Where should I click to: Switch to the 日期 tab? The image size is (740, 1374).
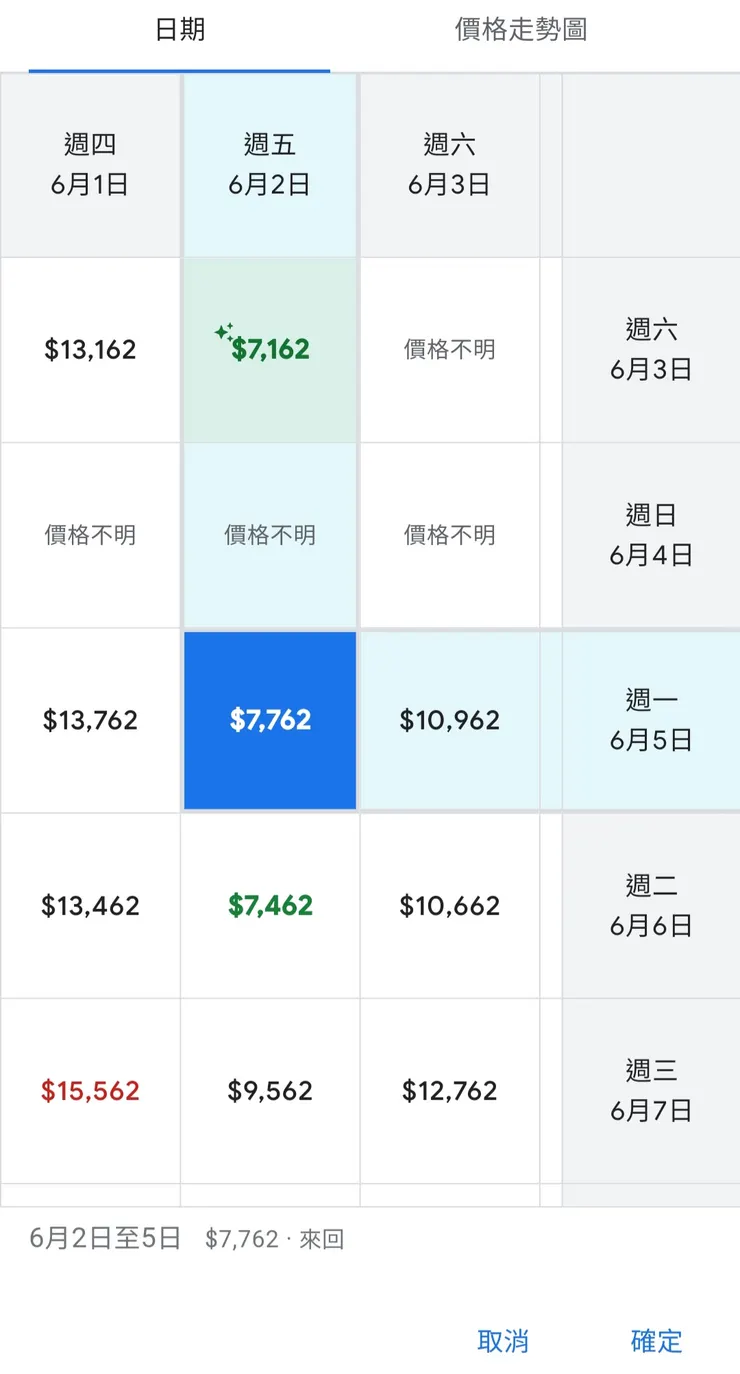click(180, 31)
